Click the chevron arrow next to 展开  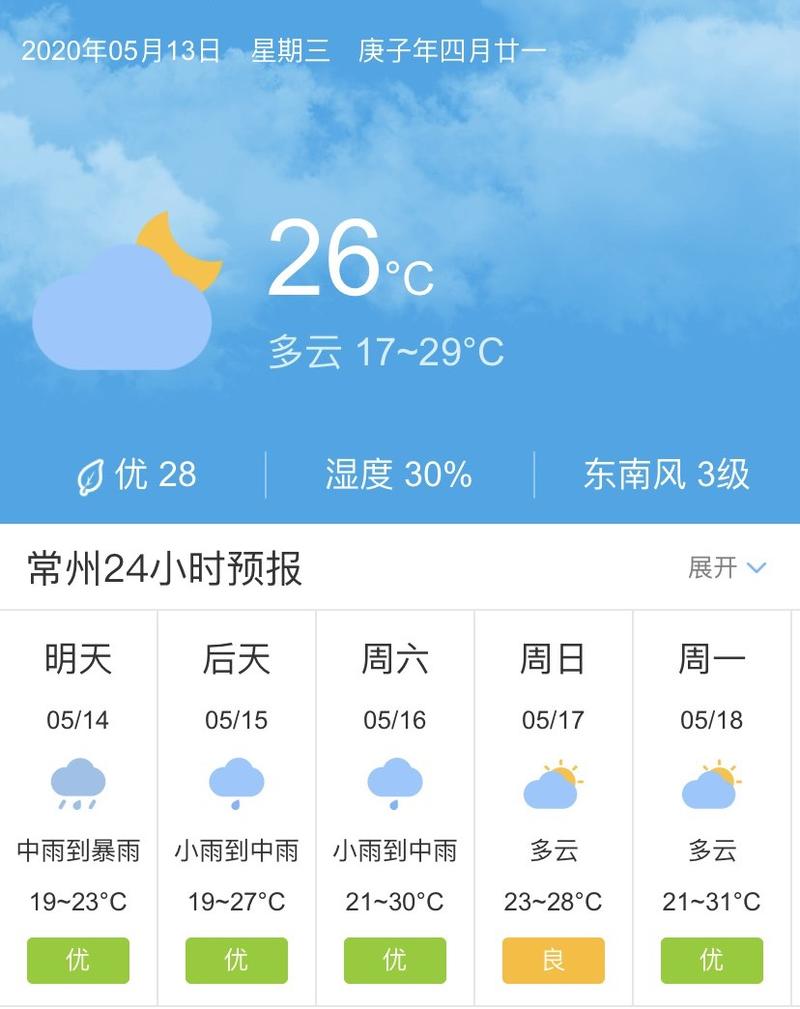(757, 570)
